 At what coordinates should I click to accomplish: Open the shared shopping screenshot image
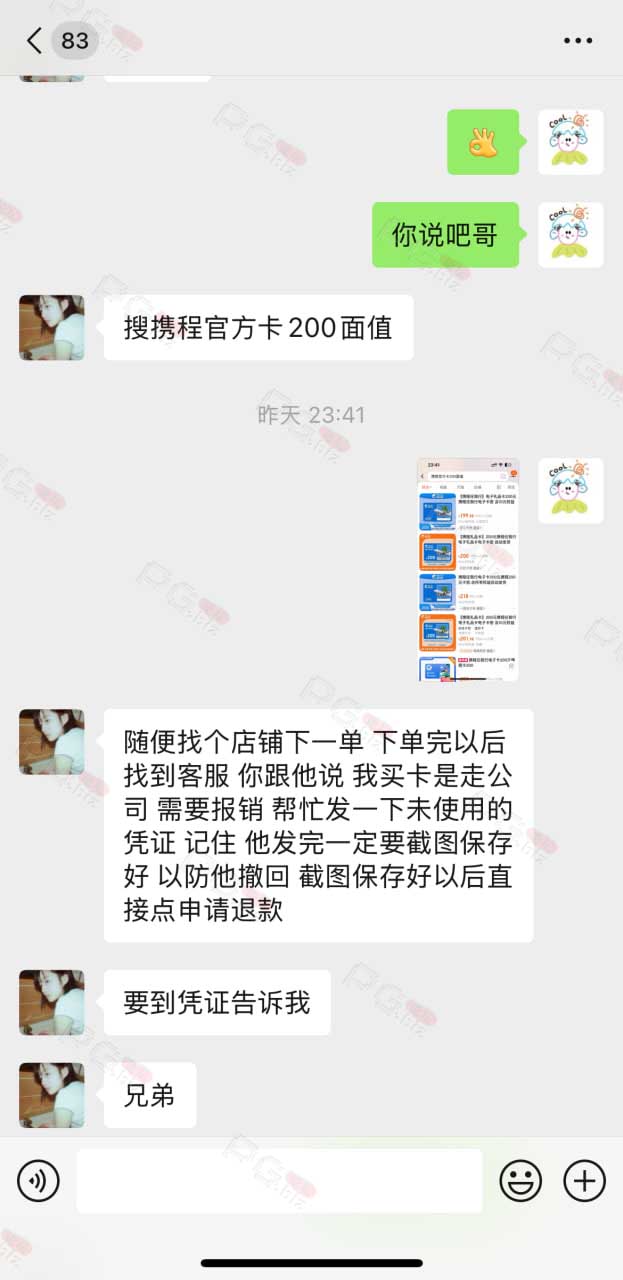468,570
